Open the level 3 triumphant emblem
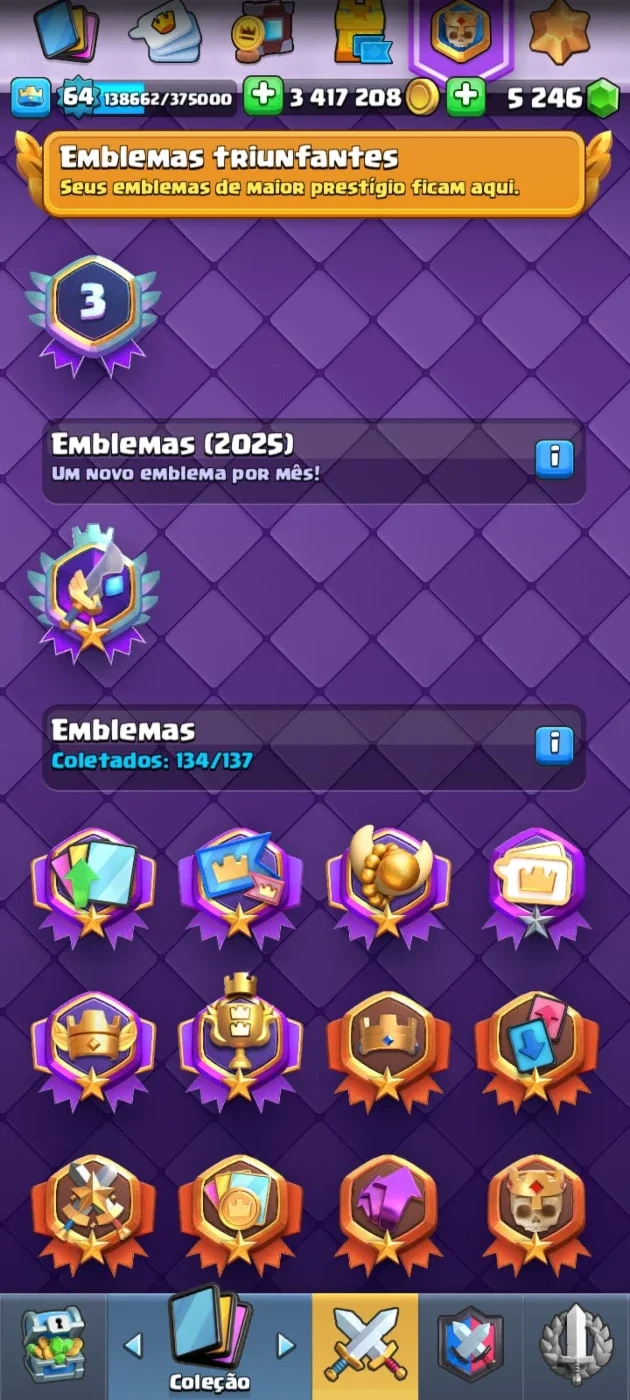 pyautogui.click(x=93, y=310)
